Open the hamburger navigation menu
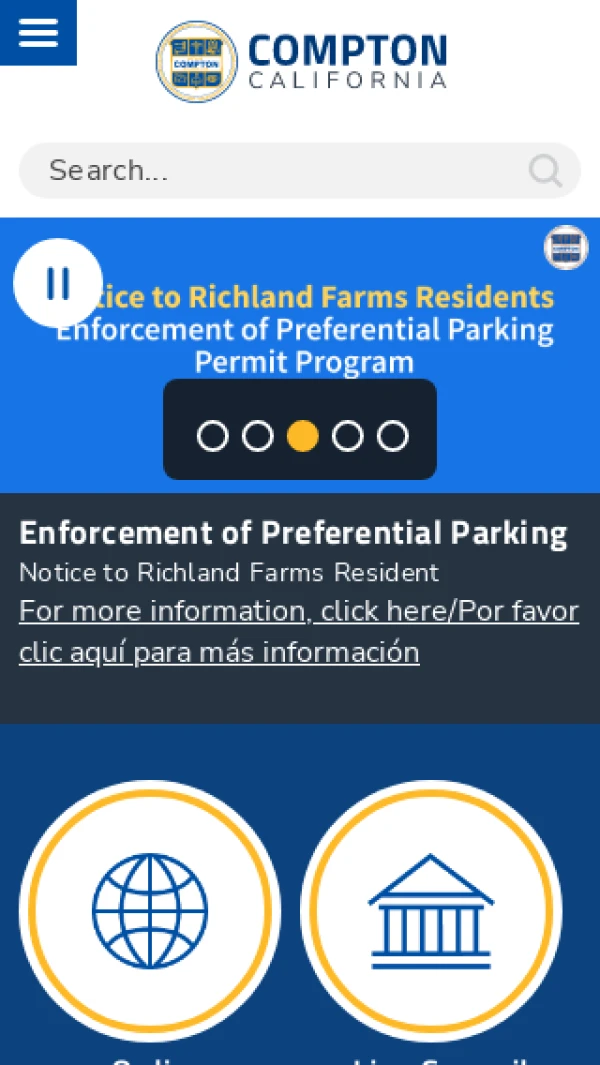Screen dimensions: 600x1065 coord(38,32)
